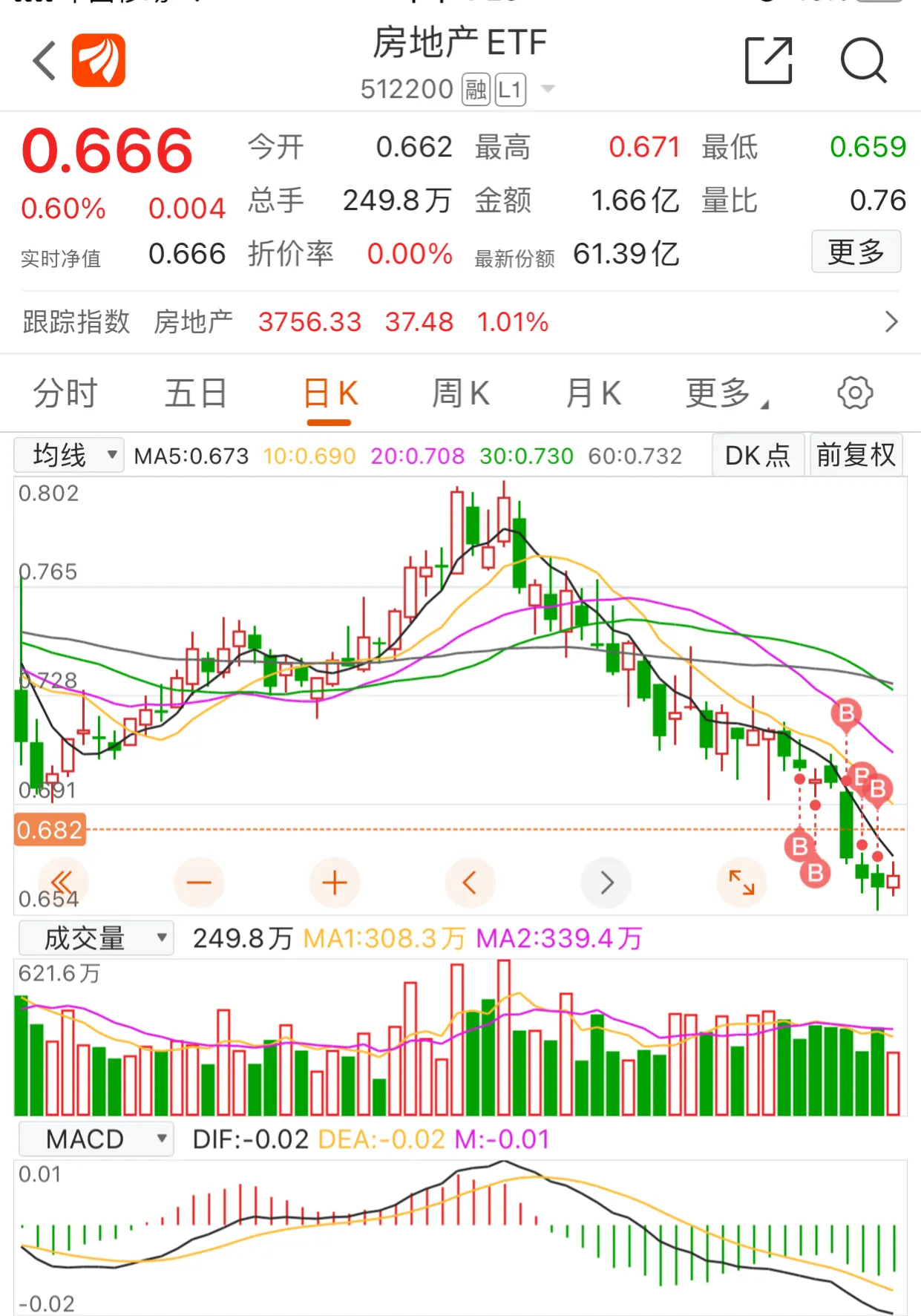Switch to the 分时 chart tab
Image resolution: width=921 pixels, height=1316 pixels.
pyautogui.click(x=65, y=393)
